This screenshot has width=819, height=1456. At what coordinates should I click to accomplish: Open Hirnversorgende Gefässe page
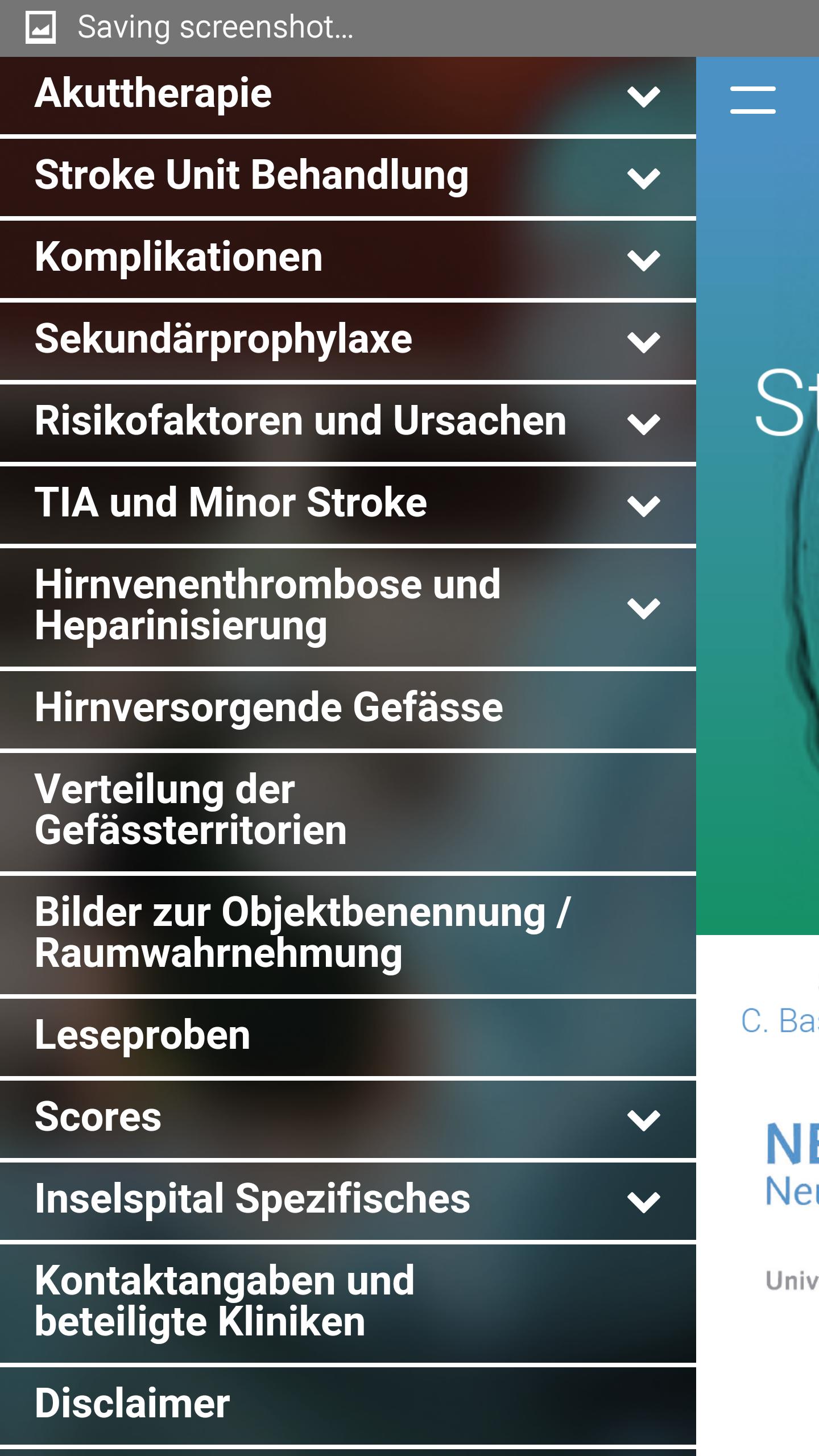click(x=268, y=708)
